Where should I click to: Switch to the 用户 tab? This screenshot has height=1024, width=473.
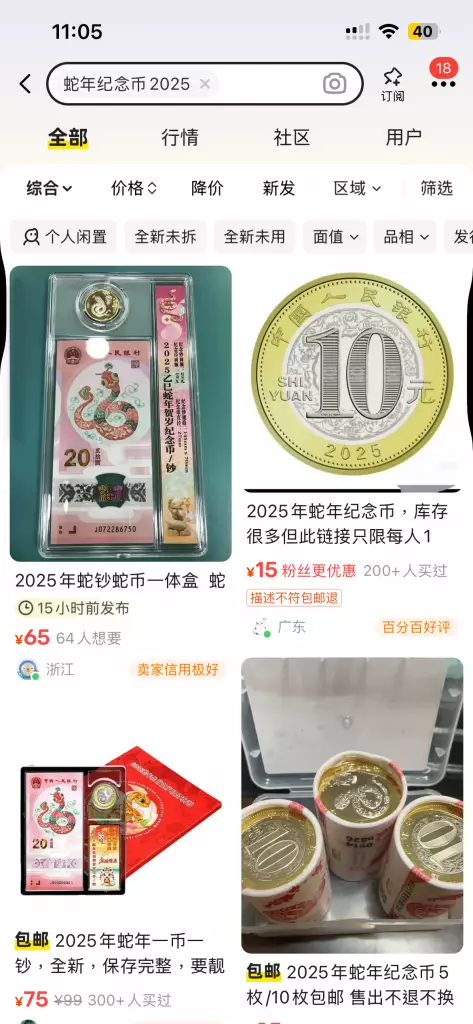[403, 138]
